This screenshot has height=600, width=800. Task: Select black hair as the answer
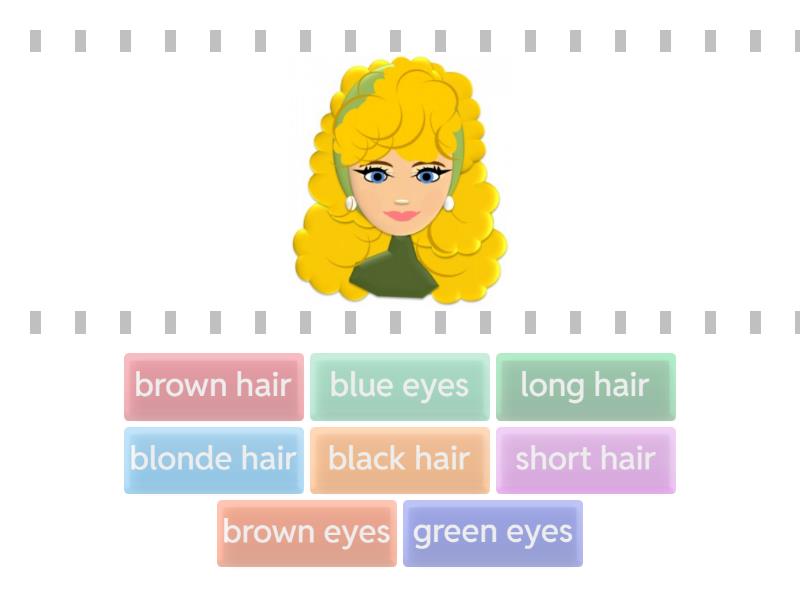coord(399,460)
